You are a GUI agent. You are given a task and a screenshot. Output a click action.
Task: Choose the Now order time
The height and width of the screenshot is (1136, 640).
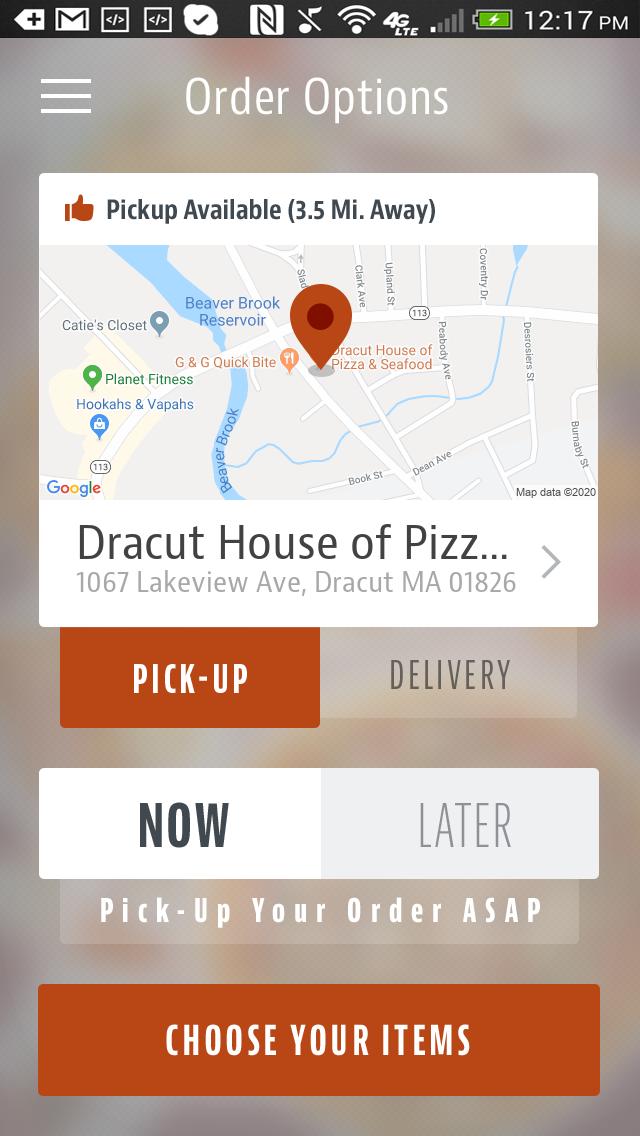182,824
